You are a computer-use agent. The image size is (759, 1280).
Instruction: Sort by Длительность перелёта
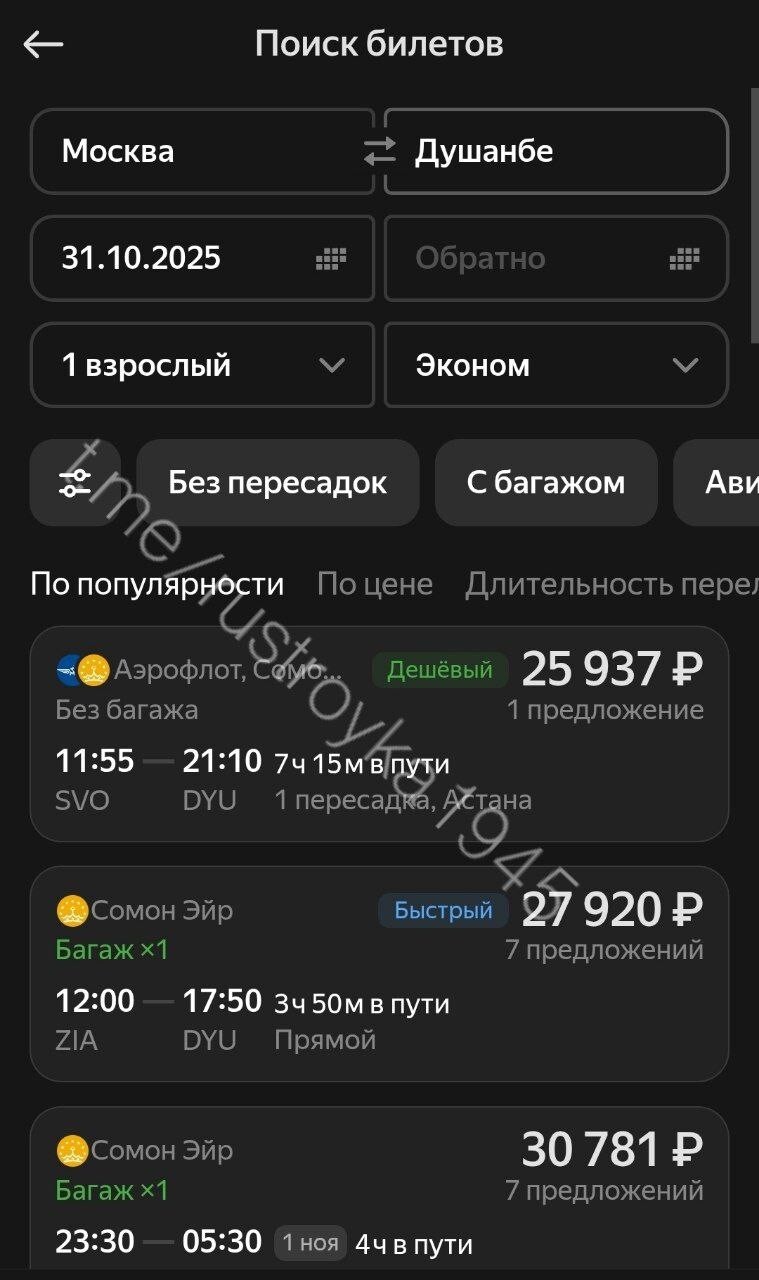click(x=610, y=584)
